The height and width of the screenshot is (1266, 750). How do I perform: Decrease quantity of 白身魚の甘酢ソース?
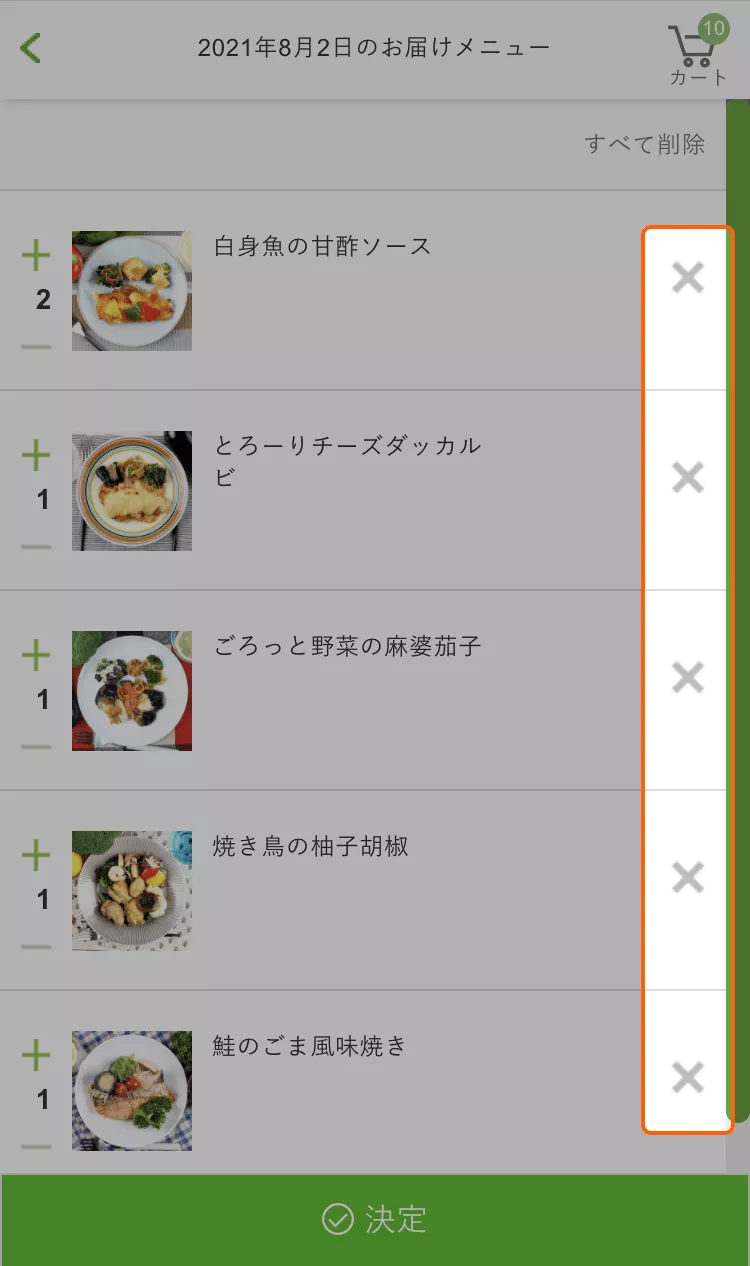pyautogui.click(x=36, y=347)
